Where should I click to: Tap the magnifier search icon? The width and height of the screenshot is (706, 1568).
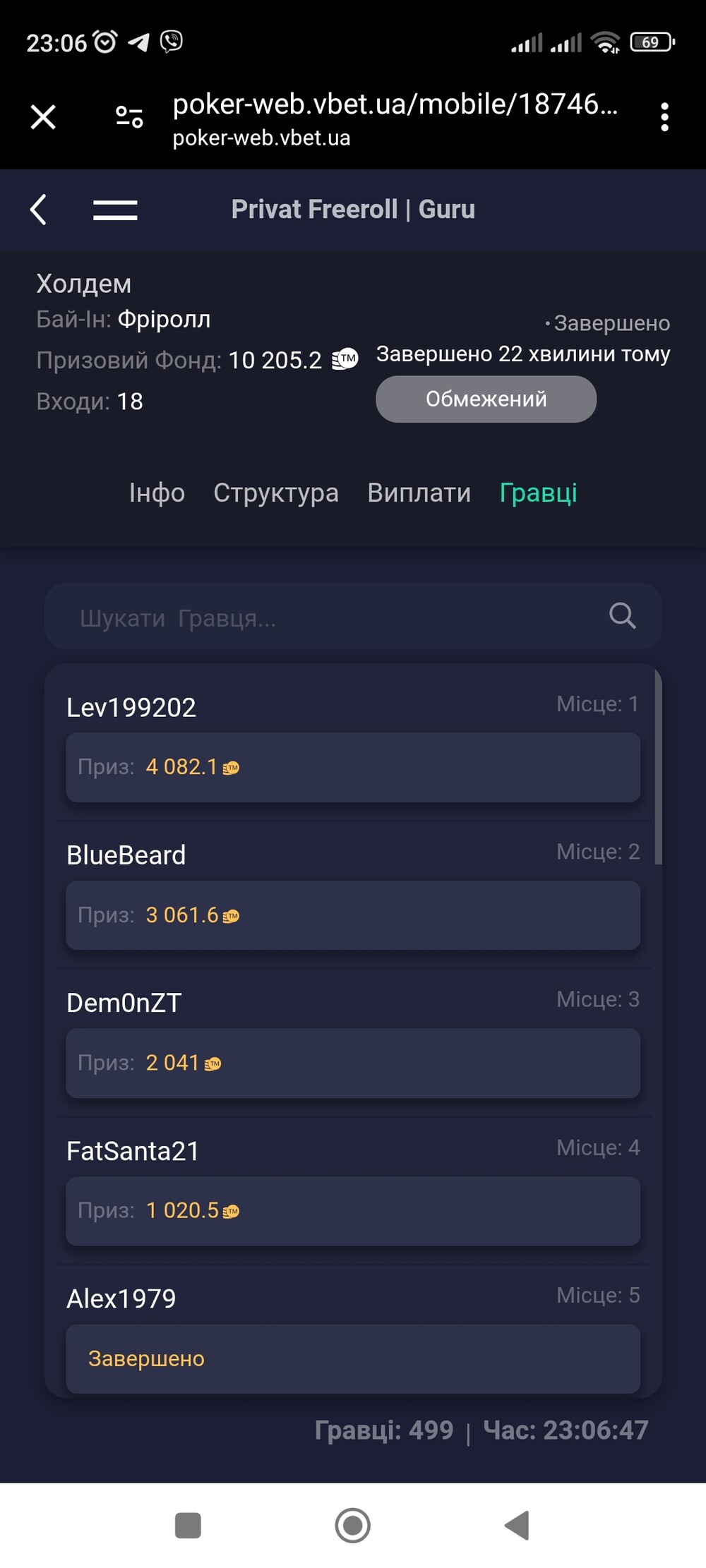pos(622,616)
